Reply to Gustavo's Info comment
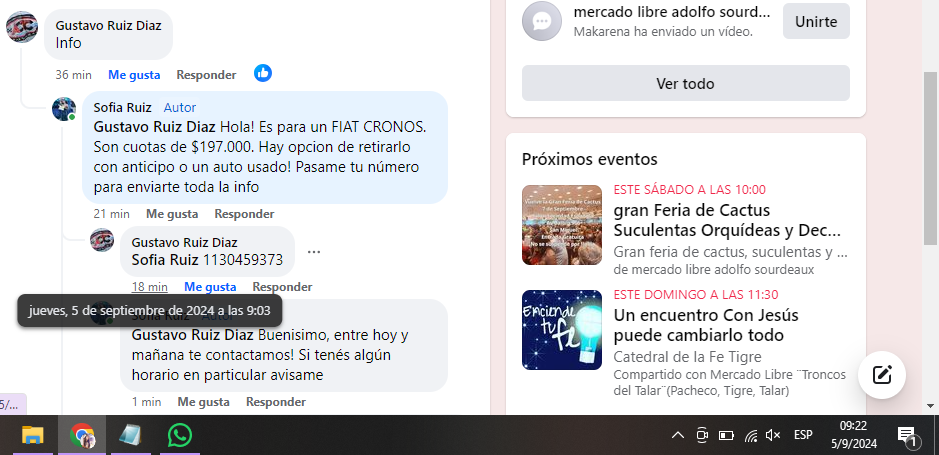The height and width of the screenshot is (455, 939). click(206, 75)
